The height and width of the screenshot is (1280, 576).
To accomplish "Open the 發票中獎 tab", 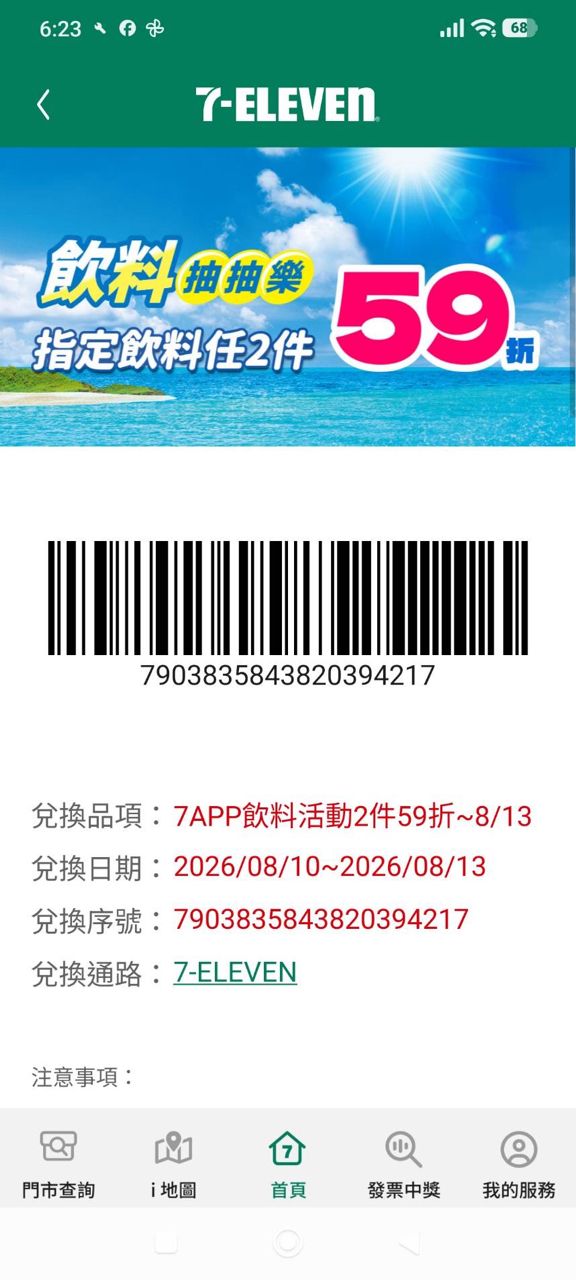I will (404, 1163).
